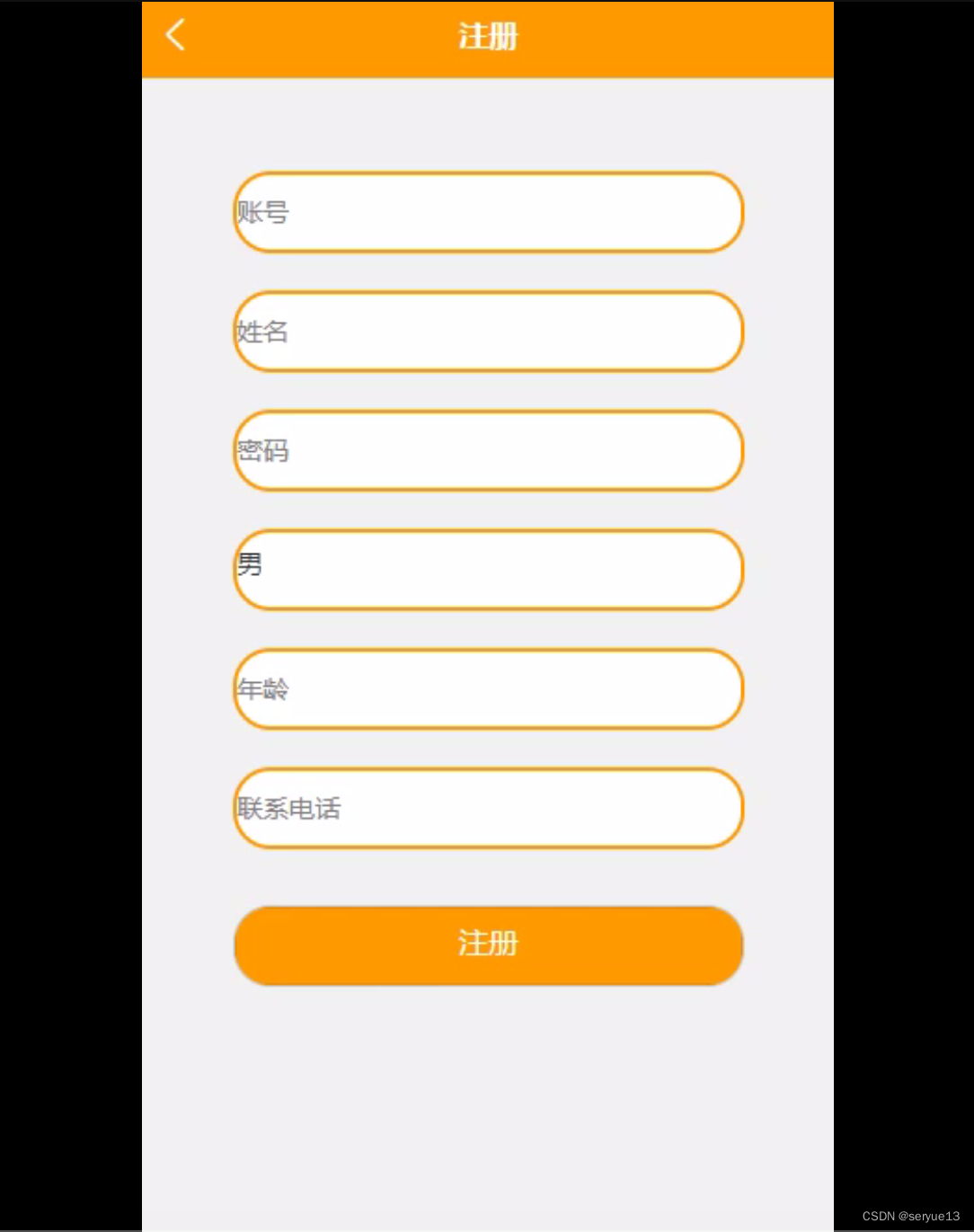974x1232 pixels.
Task: Submit with the orange 注册 button
Action: click(488, 945)
